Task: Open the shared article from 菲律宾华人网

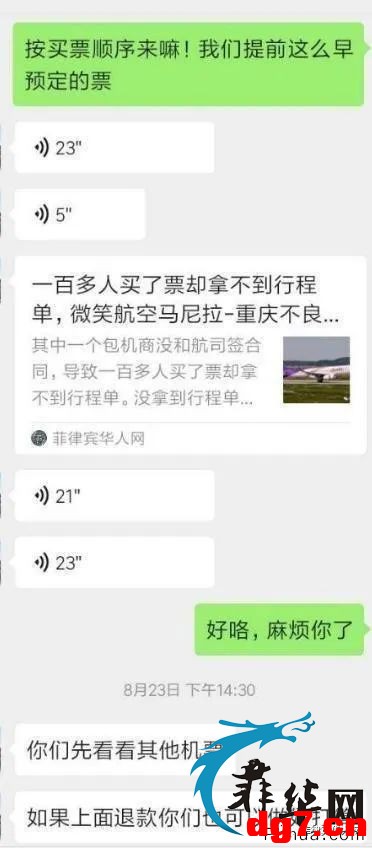Action: click(190, 355)
